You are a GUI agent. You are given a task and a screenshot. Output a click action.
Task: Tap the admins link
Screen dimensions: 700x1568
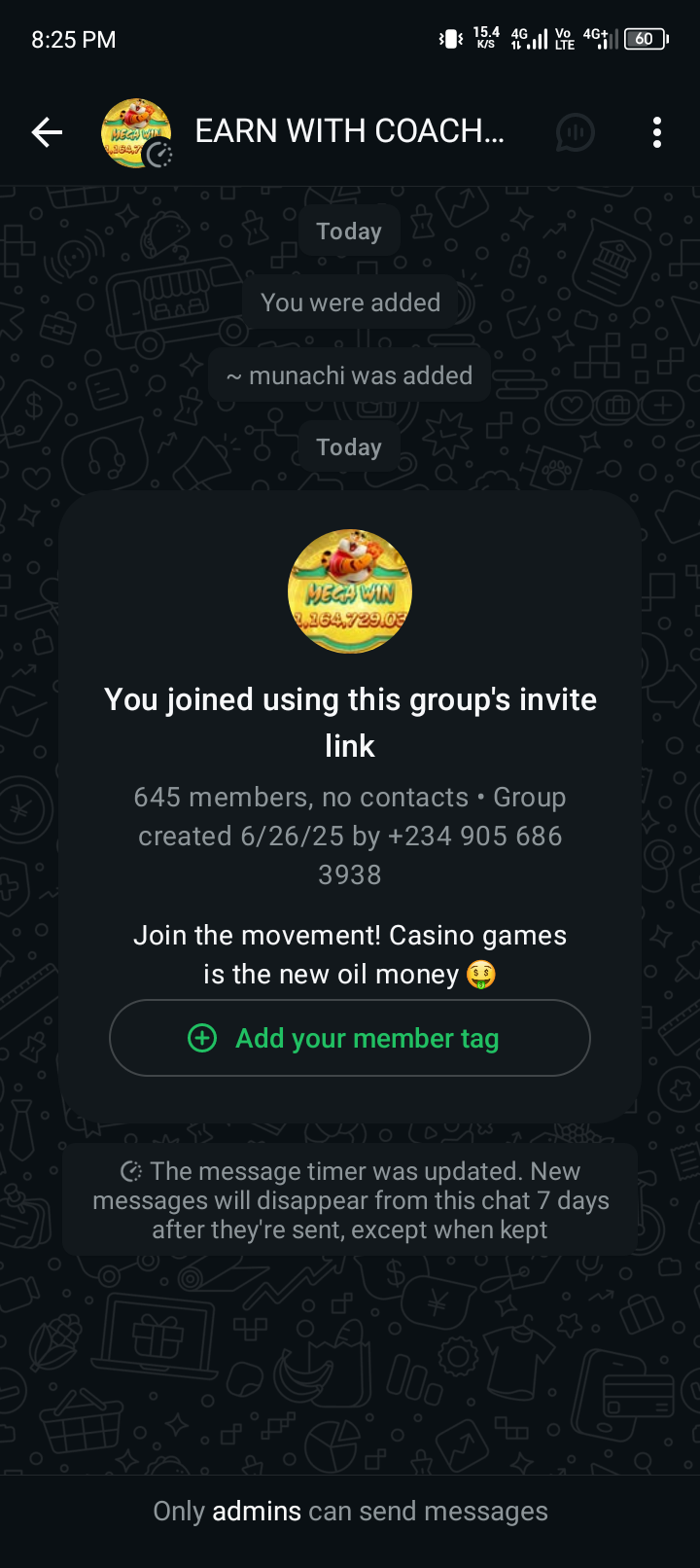coord(257,1511)
